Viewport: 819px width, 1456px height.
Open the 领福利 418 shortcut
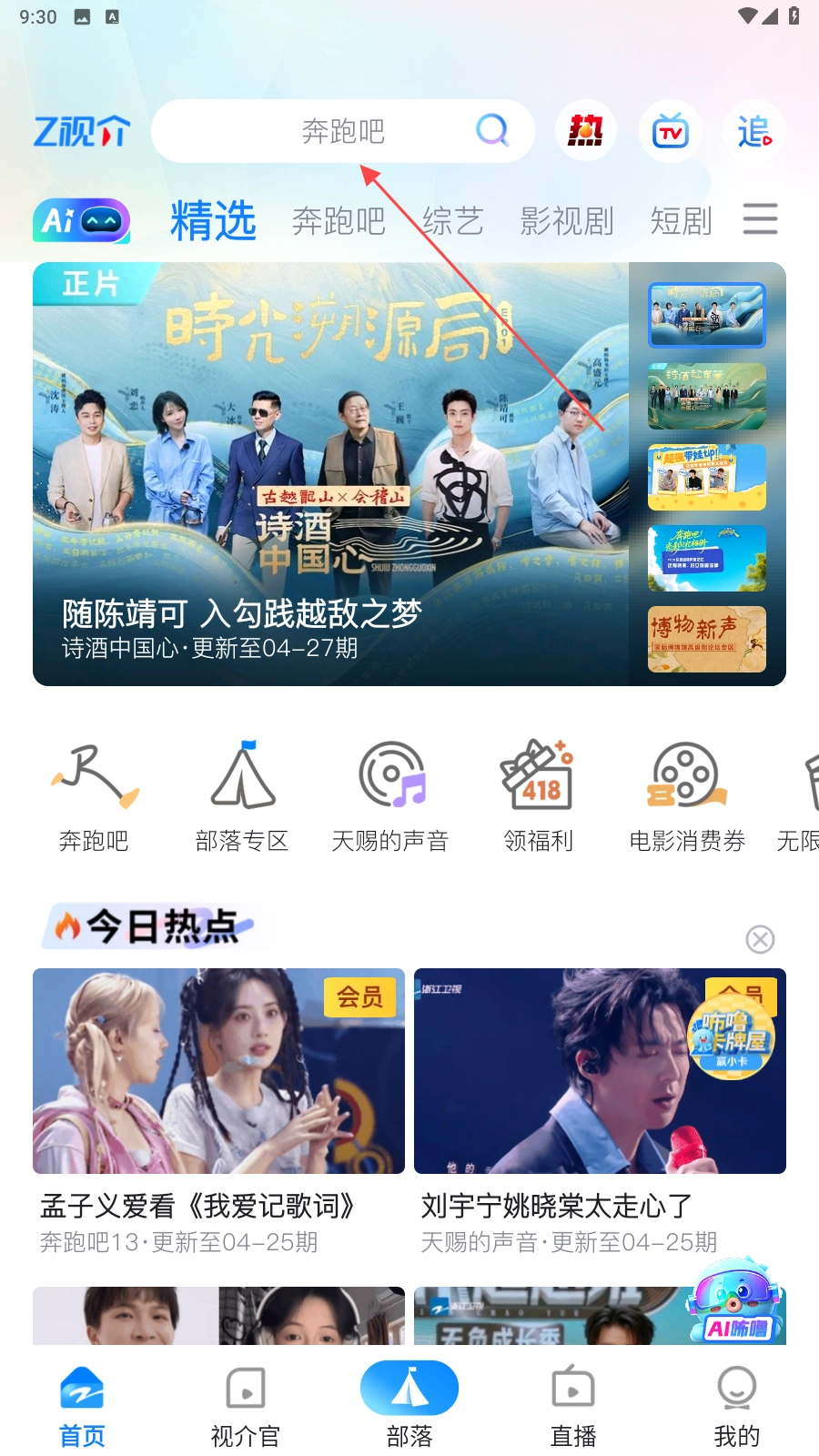coord(539,796)
